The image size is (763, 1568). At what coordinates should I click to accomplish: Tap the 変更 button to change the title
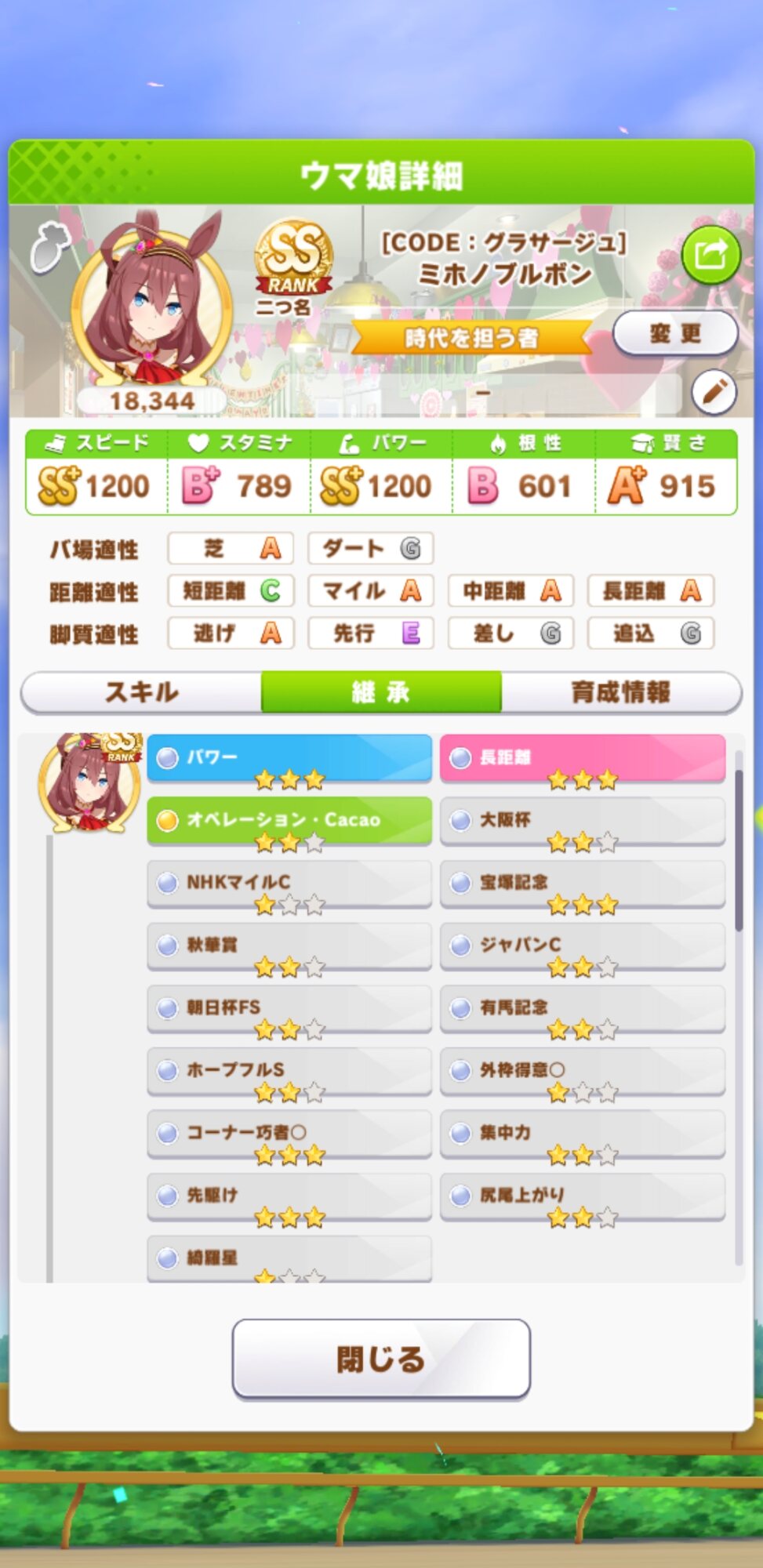674,333
